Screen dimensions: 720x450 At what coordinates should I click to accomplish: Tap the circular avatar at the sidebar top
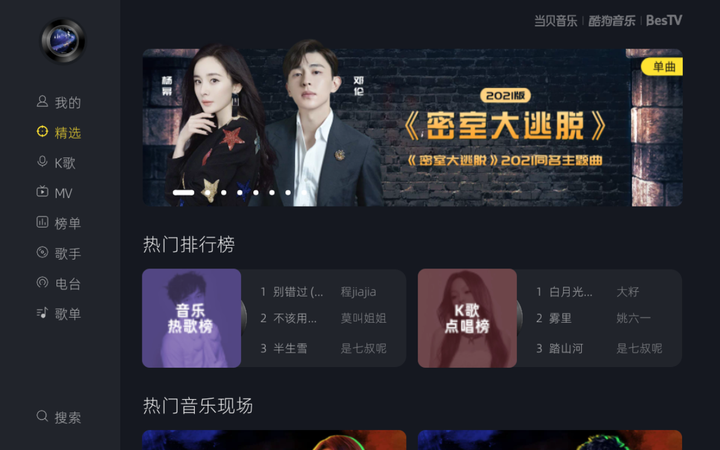click(62, 41)
